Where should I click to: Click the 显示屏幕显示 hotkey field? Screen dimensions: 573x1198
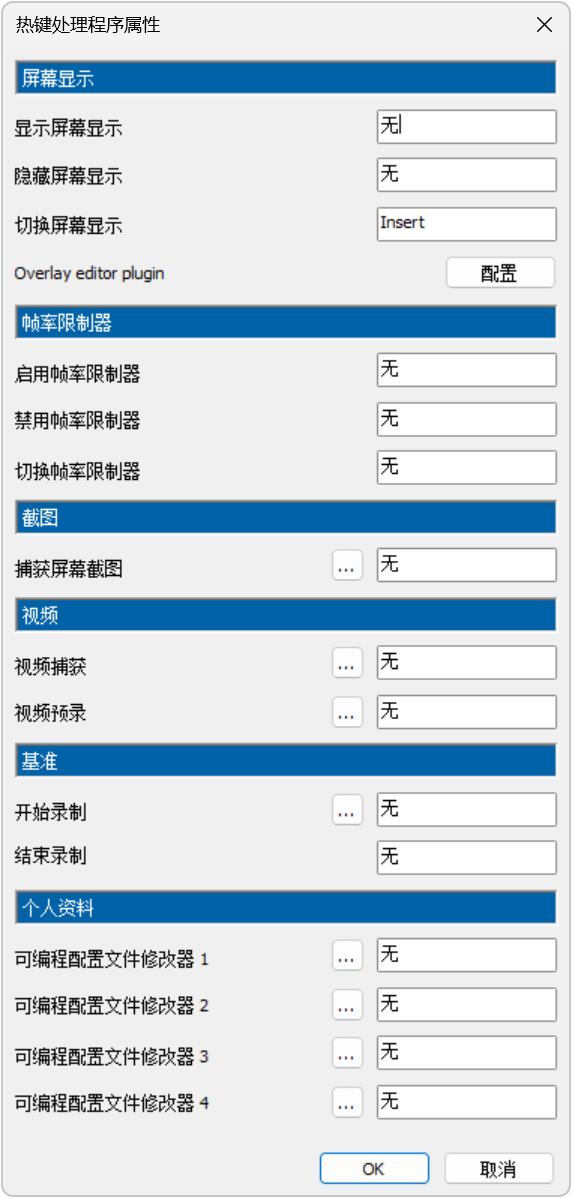pos(467,127)
